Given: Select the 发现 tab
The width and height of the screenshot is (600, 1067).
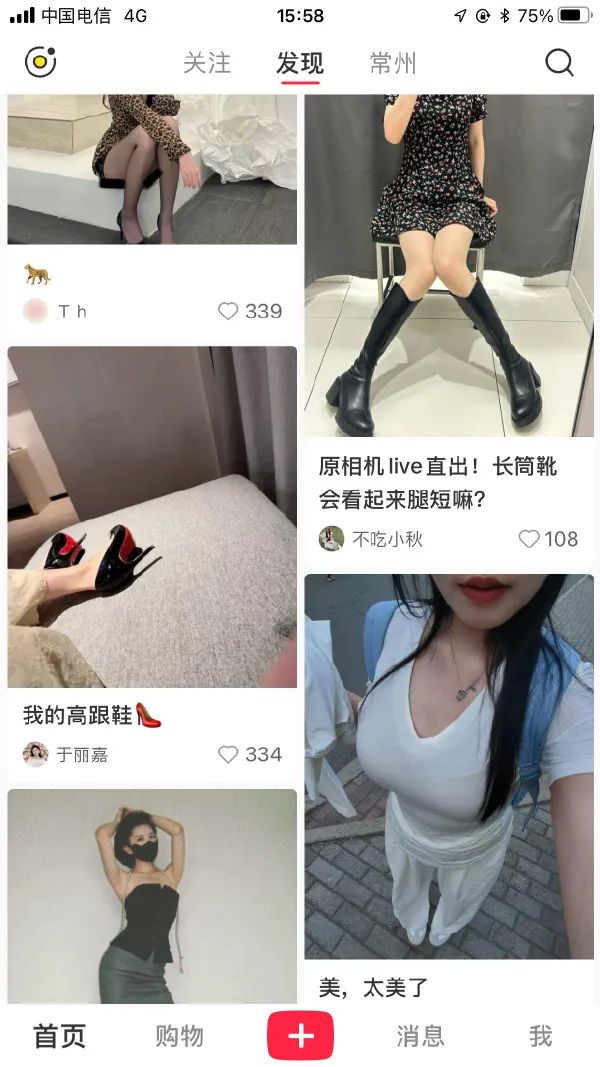Looking at the screenshot, I should [300, 64].
